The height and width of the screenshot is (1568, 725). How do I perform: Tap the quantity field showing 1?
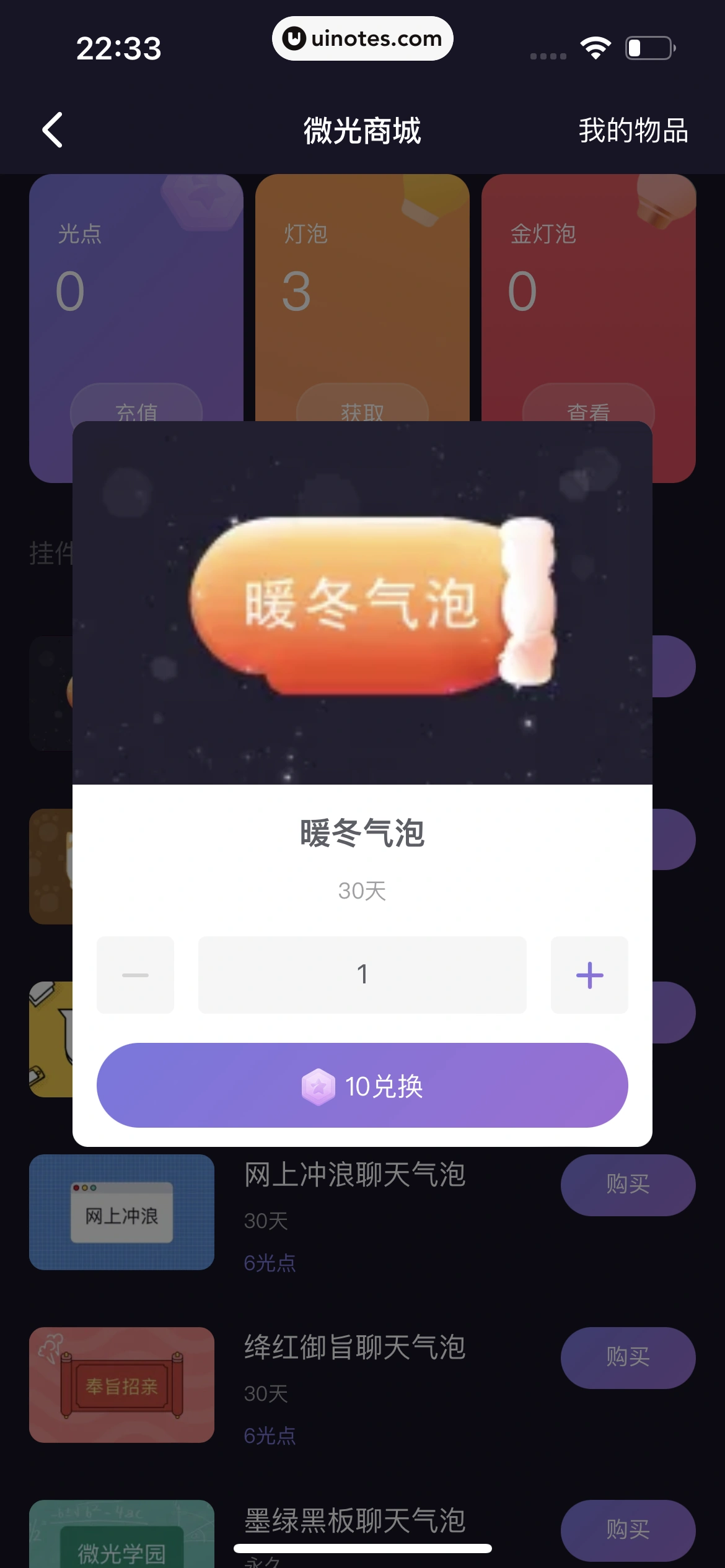click(x=362, y=975)
